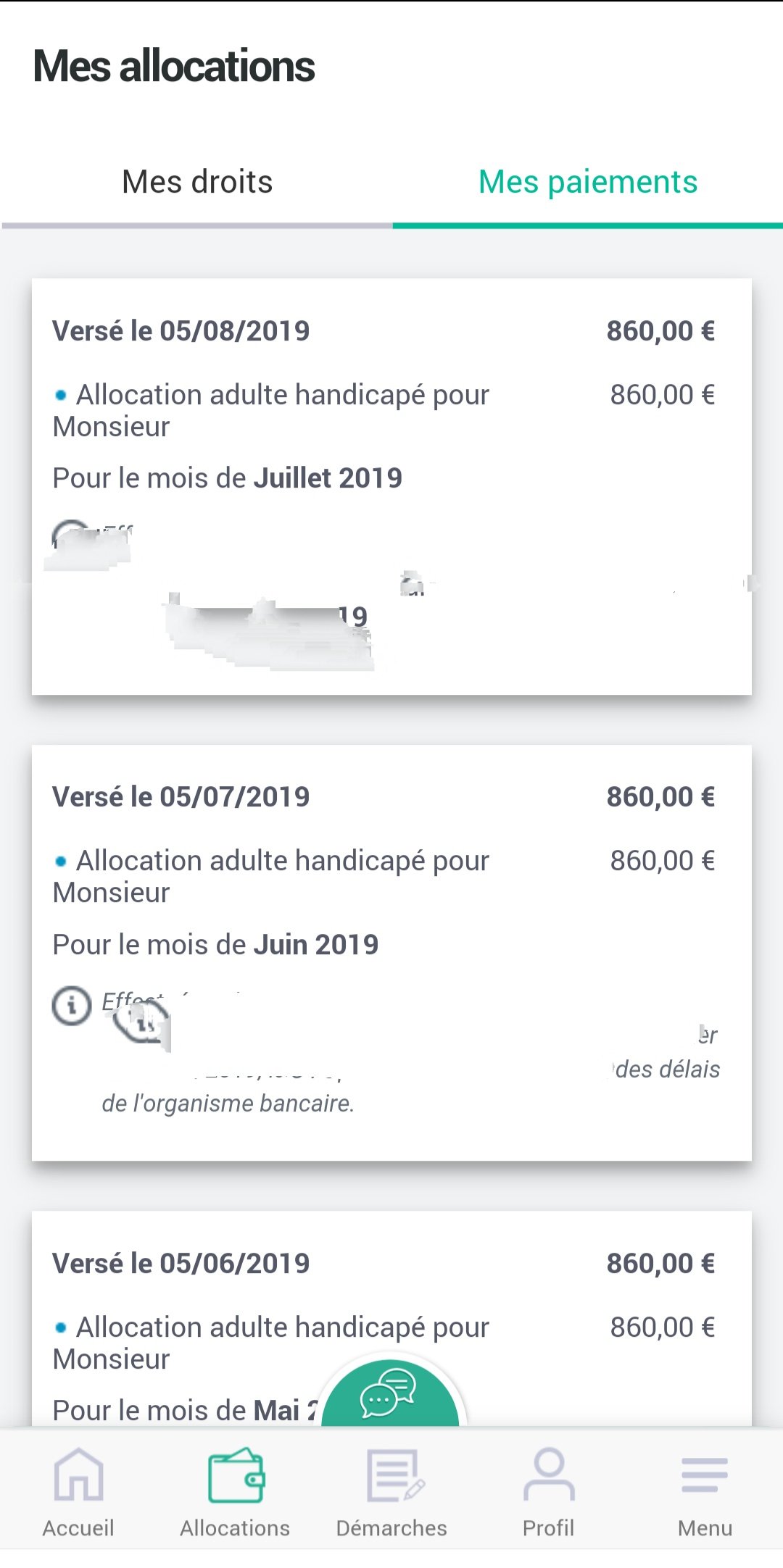Viewport: 783px width, 1568px height.
Task: Go to Accueil in bottom navigation
Action: (78, 1493)
